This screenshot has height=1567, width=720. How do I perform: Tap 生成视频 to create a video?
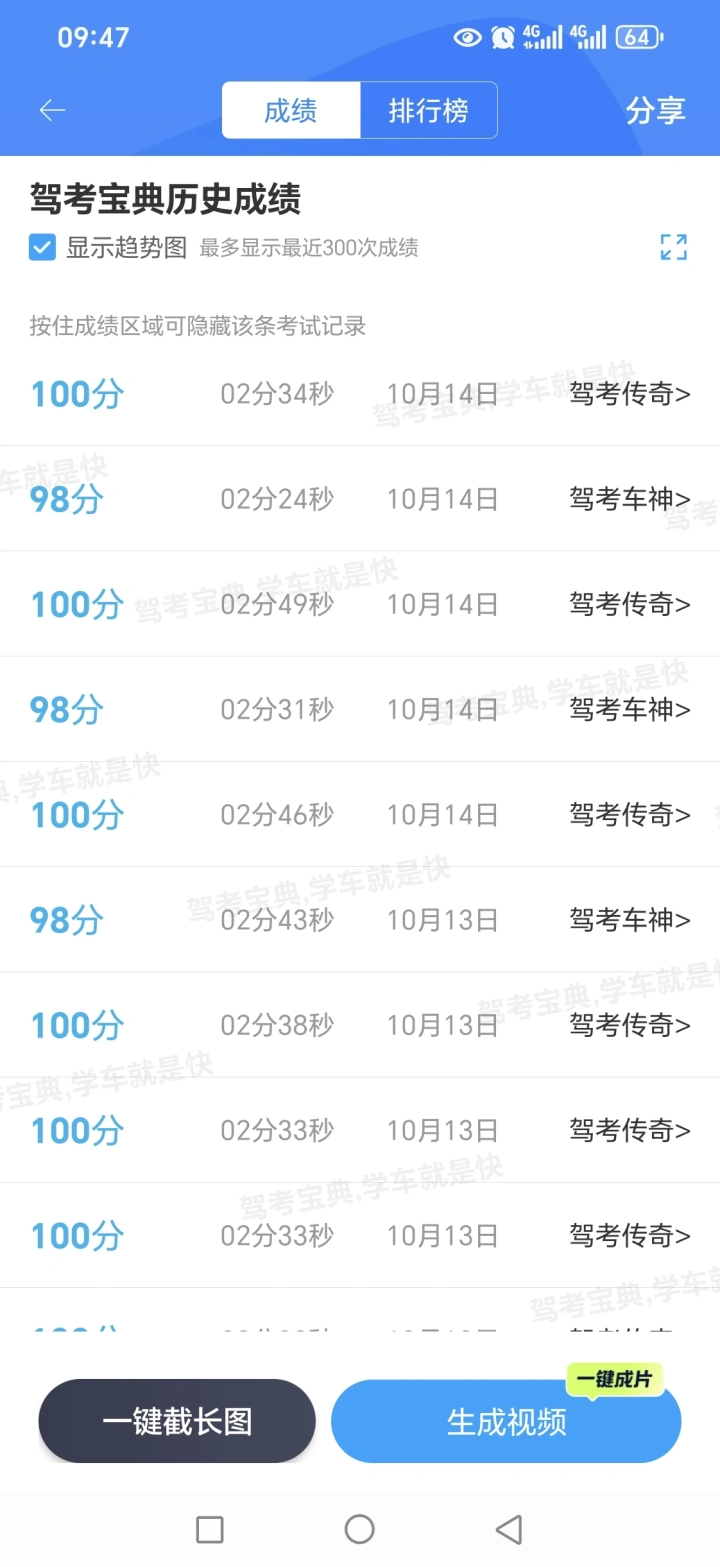click(506, 1421)
